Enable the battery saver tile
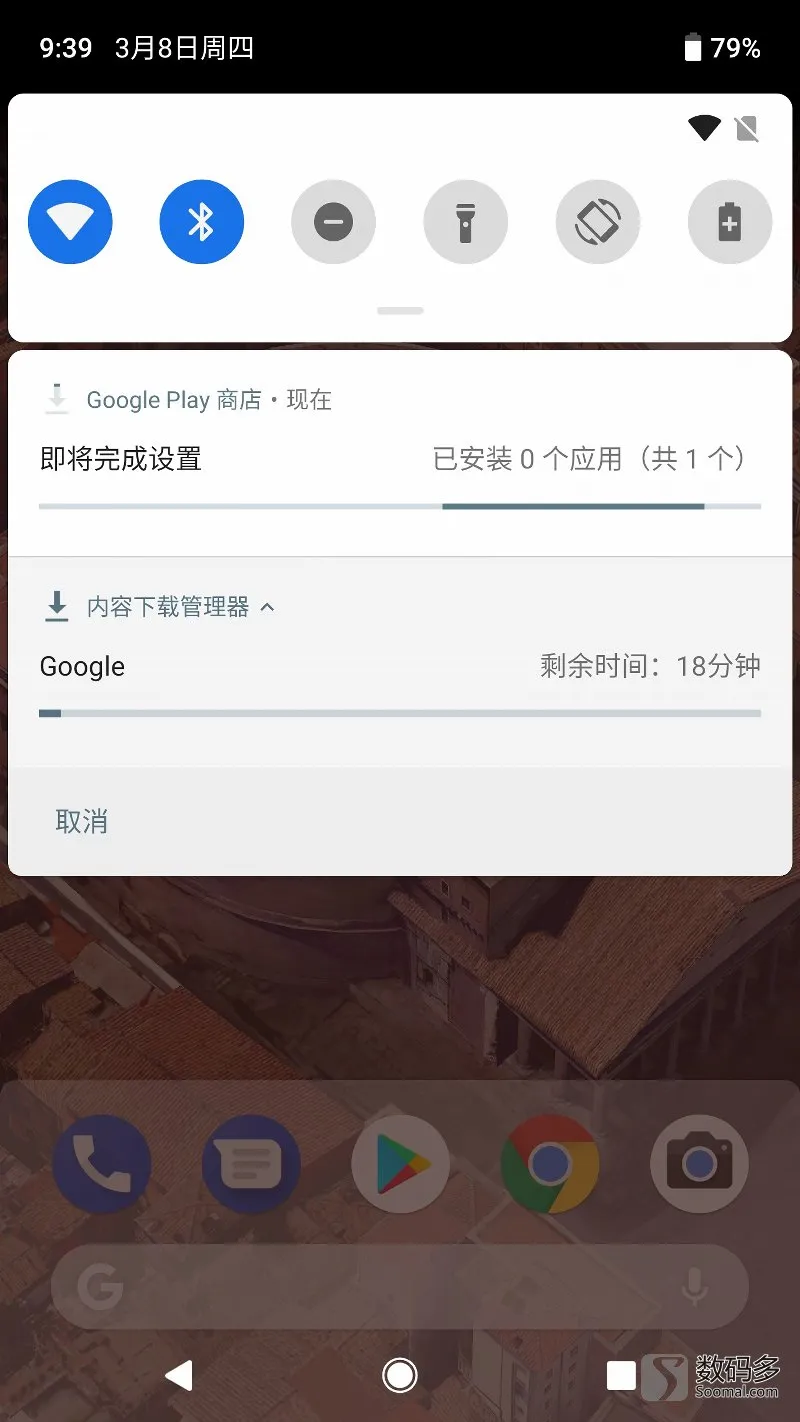 [730, 222]
